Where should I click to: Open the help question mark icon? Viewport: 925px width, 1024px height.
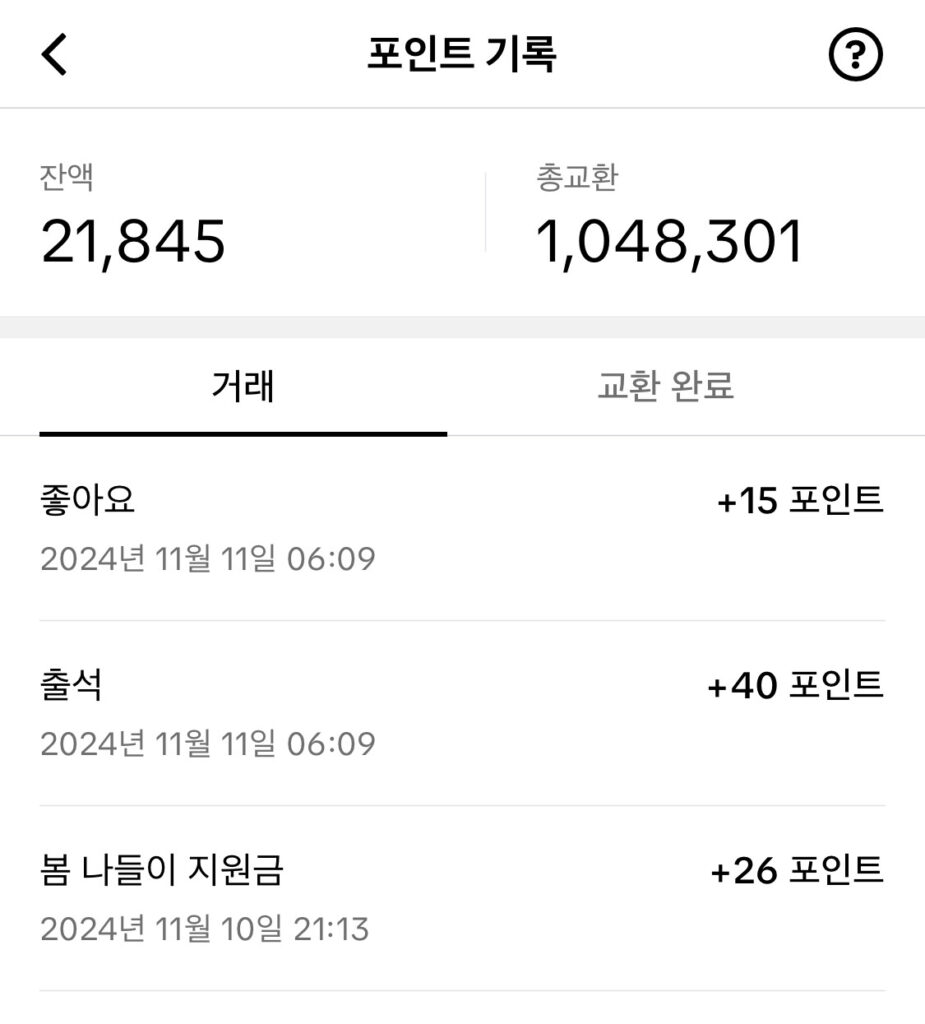click(856, 55)
